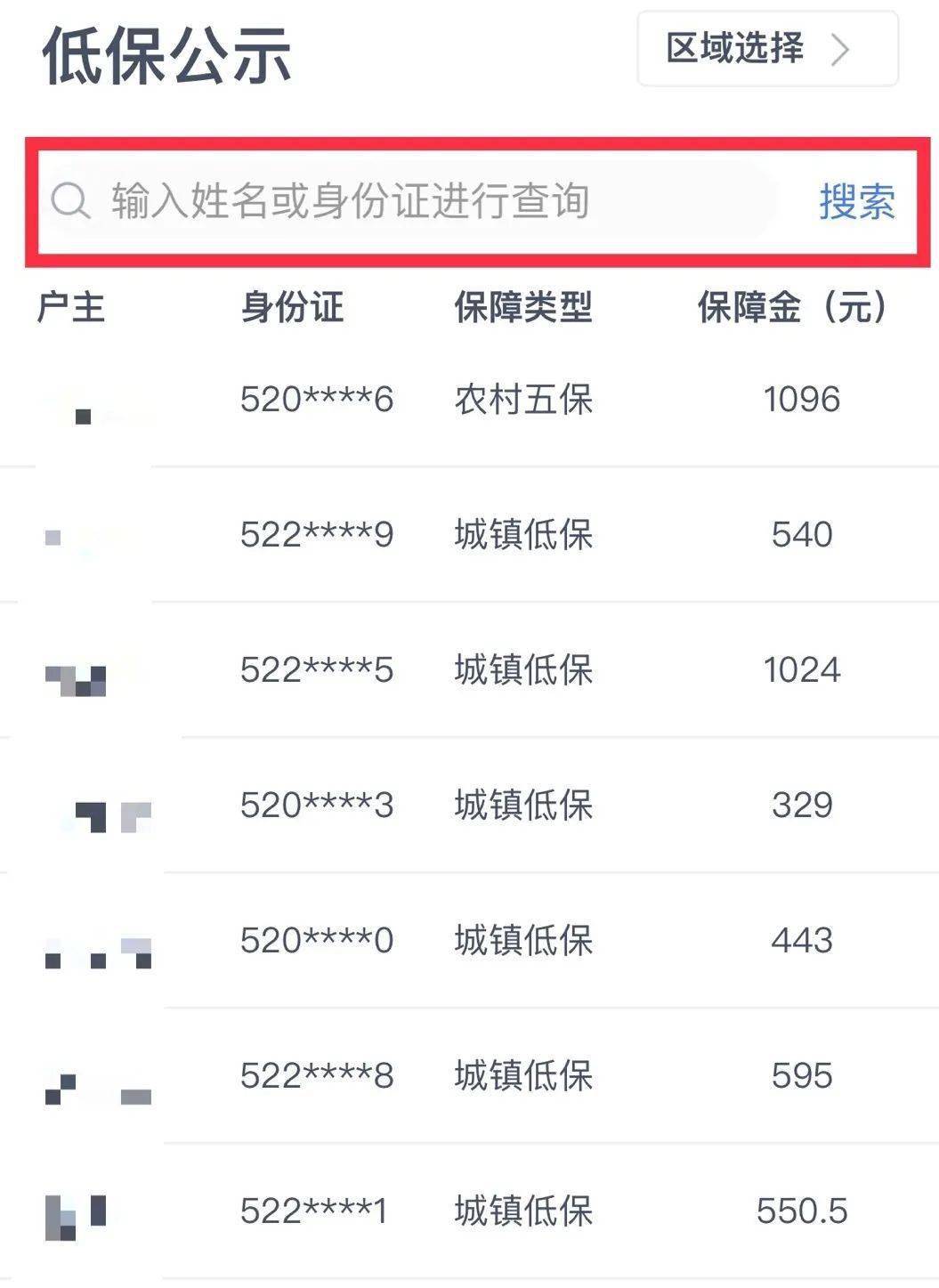Click the record with ID 520****0
Viewport: 939px width, 1288px height.
point(316,939)
